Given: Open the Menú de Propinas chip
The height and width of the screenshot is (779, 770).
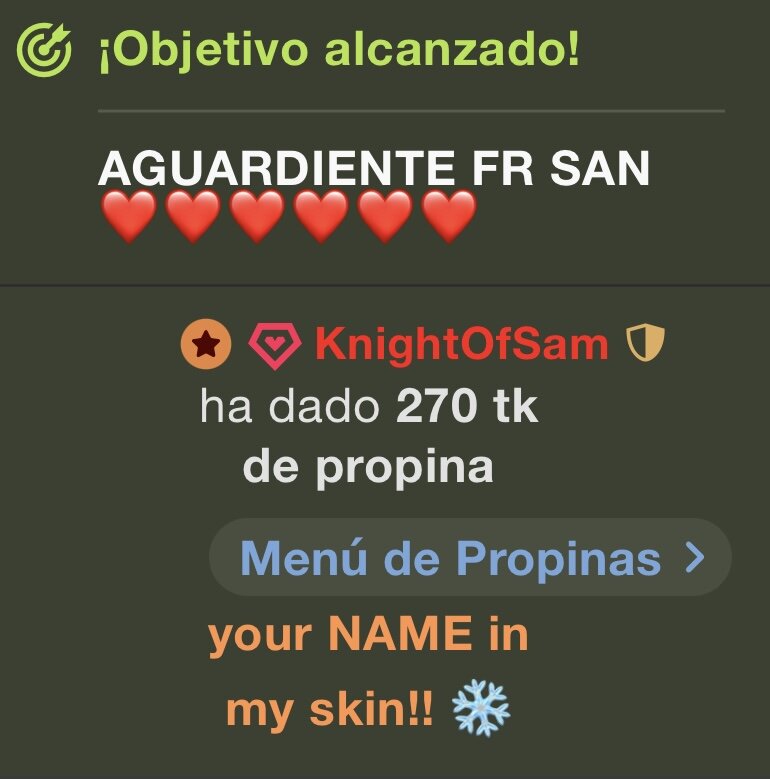Looking at the screenshot, I should [x=470, y=558].
